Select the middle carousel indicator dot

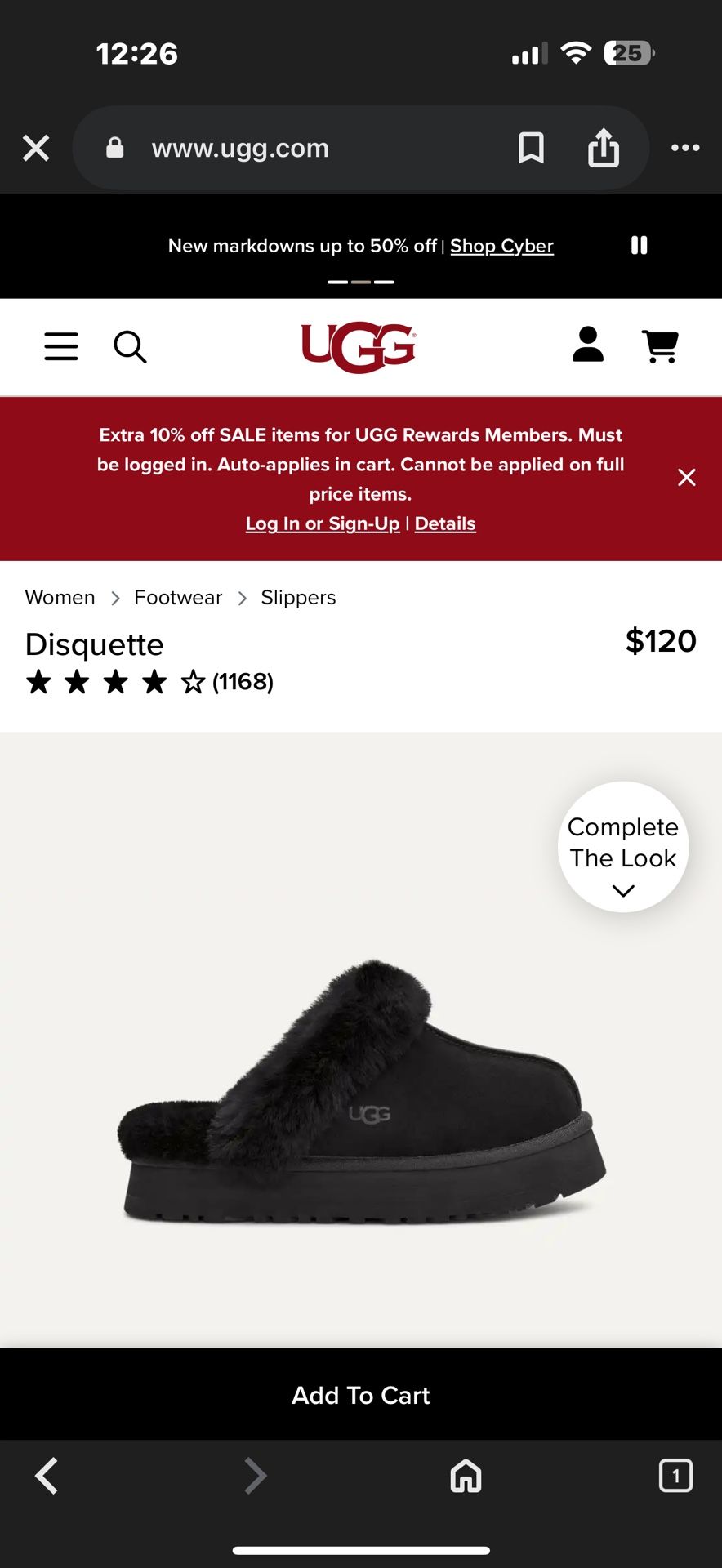(x=359, y=281)
